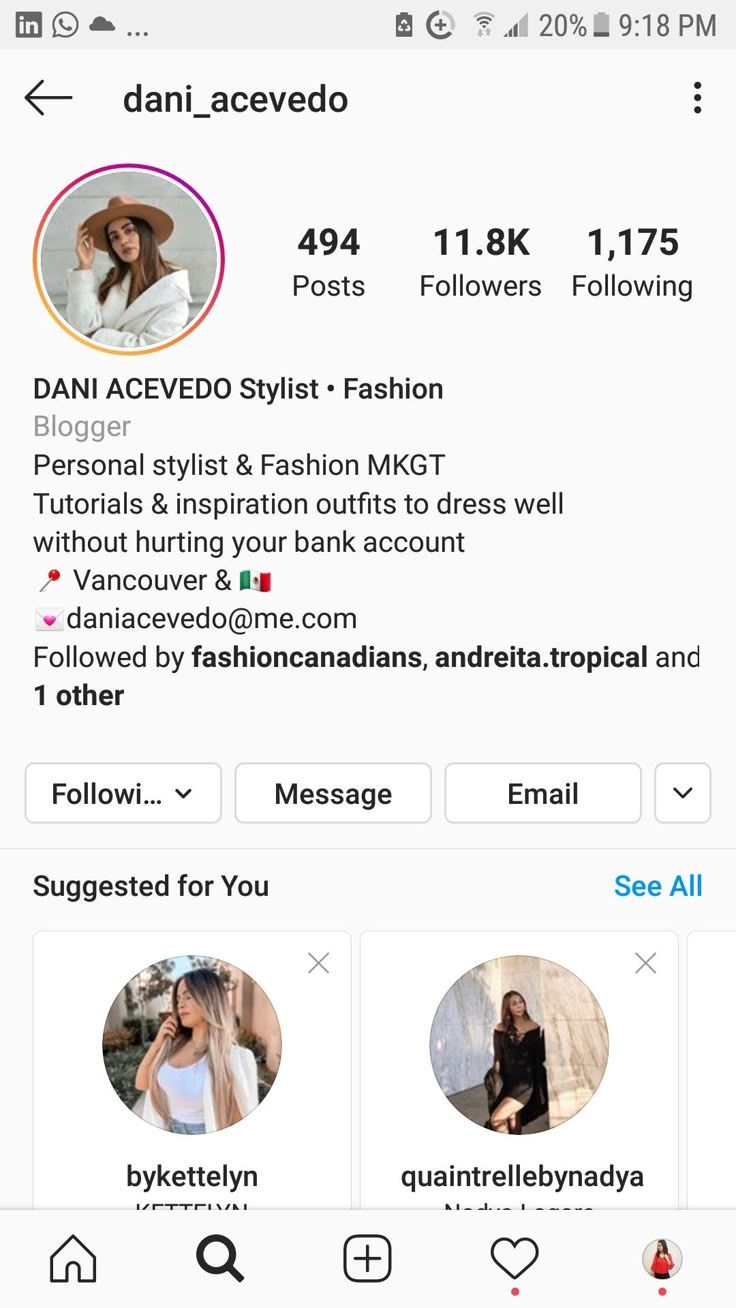Open the 11.8K Followers list
The width and height of the screenshot is (736, 1308).
tap(480, 263)
